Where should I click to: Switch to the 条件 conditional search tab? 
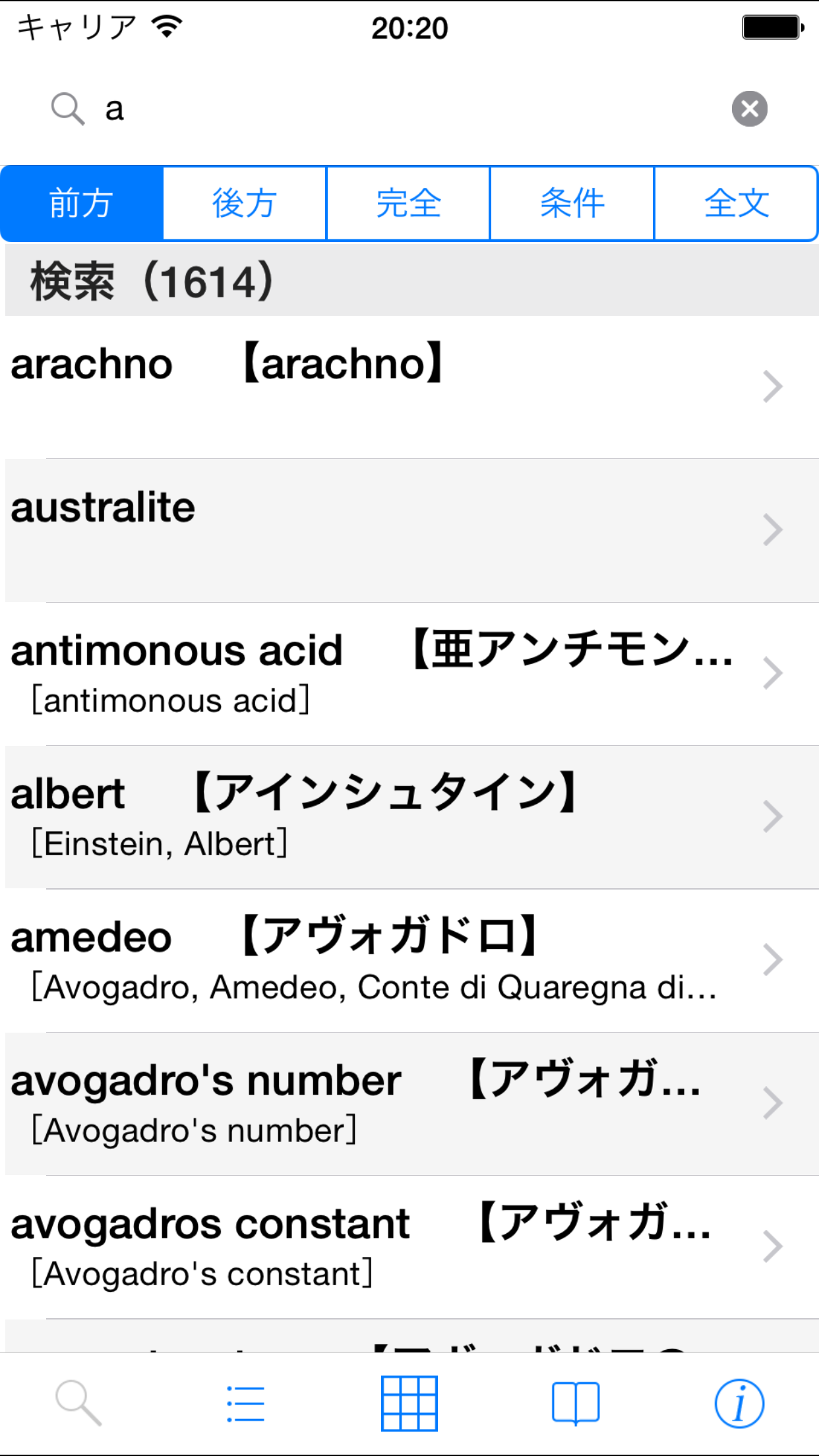click(x=572, y=203)
